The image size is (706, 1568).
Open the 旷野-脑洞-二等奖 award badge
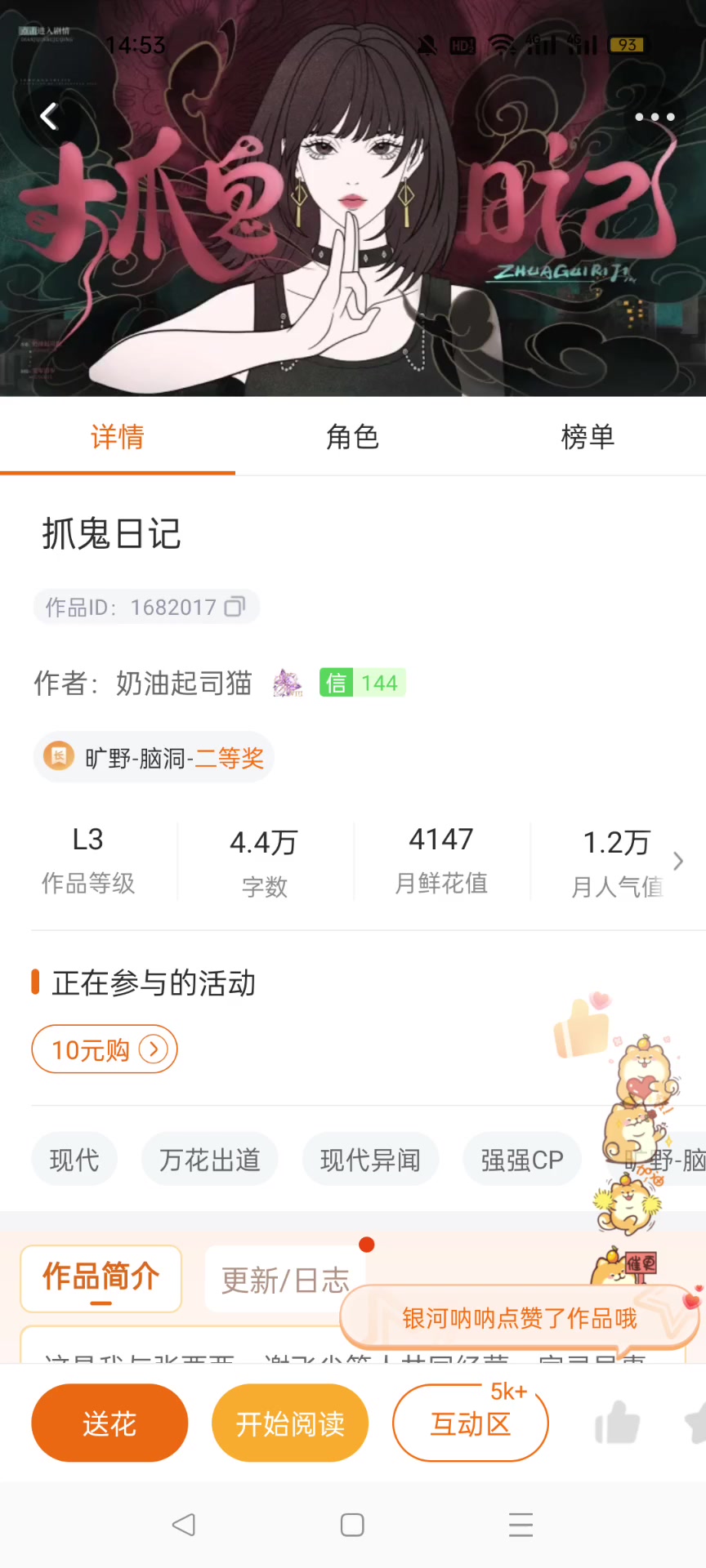point(154,758)
